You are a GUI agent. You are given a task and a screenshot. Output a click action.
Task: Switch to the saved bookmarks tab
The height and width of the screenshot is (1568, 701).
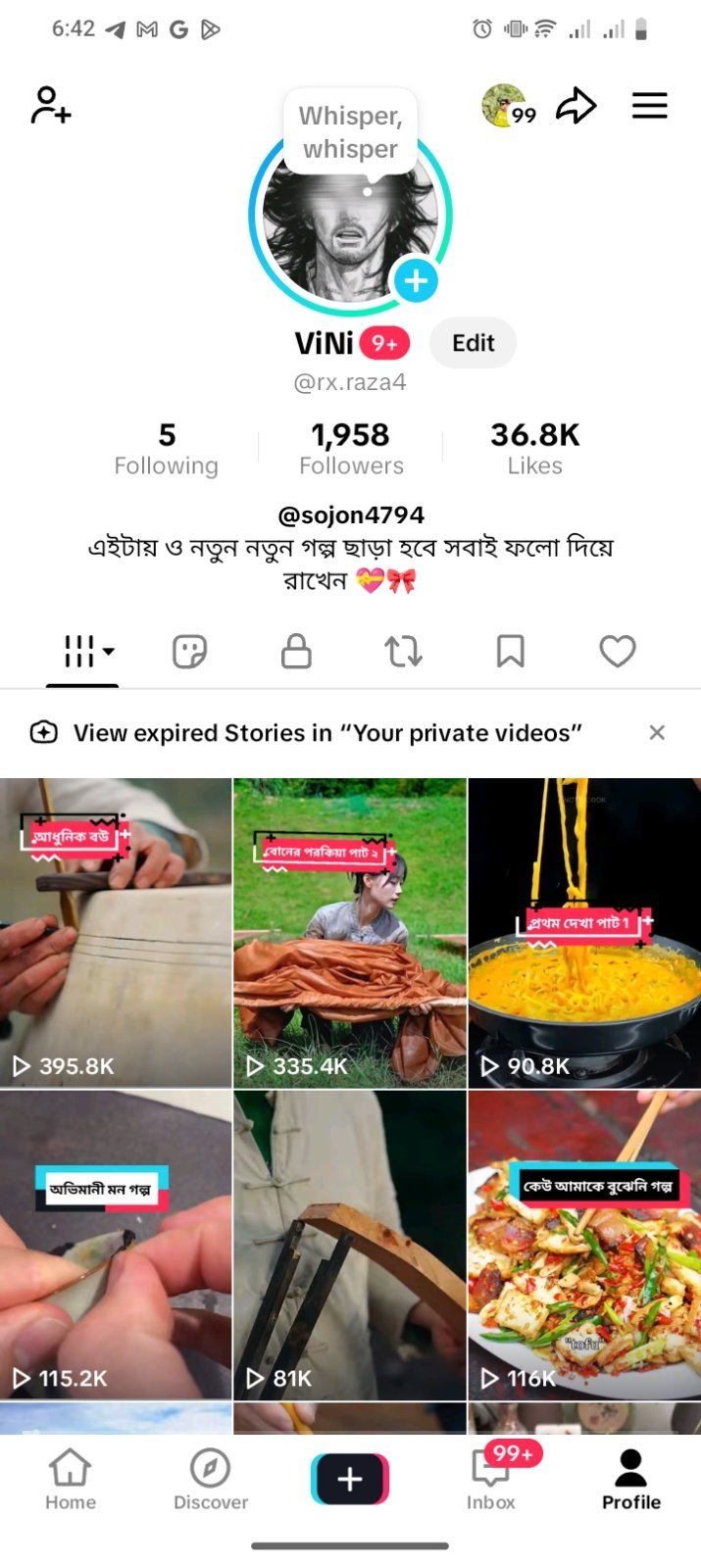[511, 652]
